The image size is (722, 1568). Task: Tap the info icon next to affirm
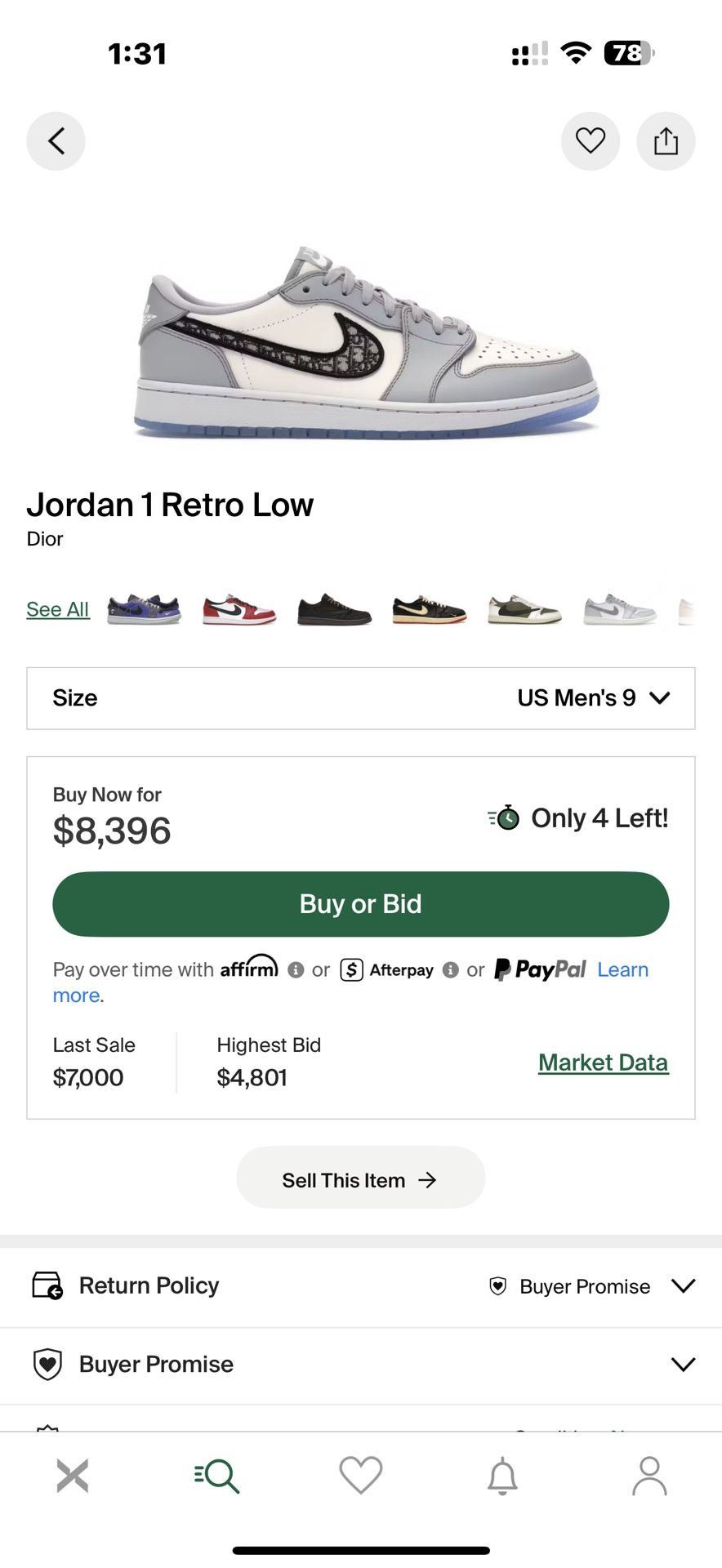294,971
